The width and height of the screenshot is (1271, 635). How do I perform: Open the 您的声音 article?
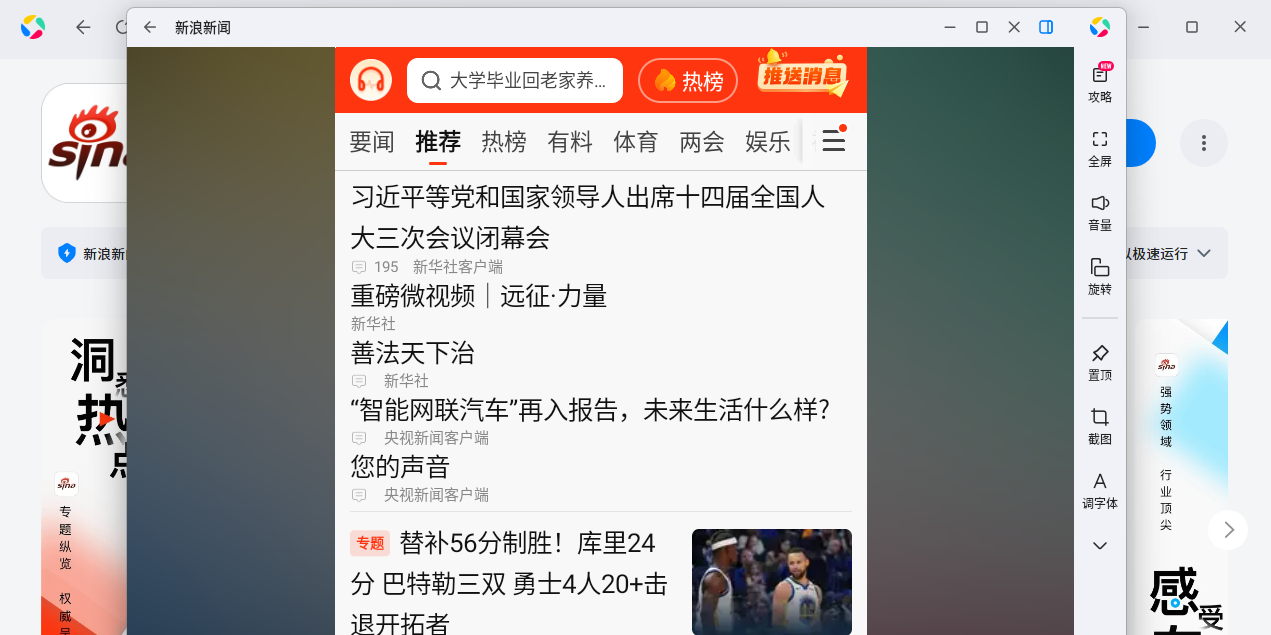[x=400, y=467]
